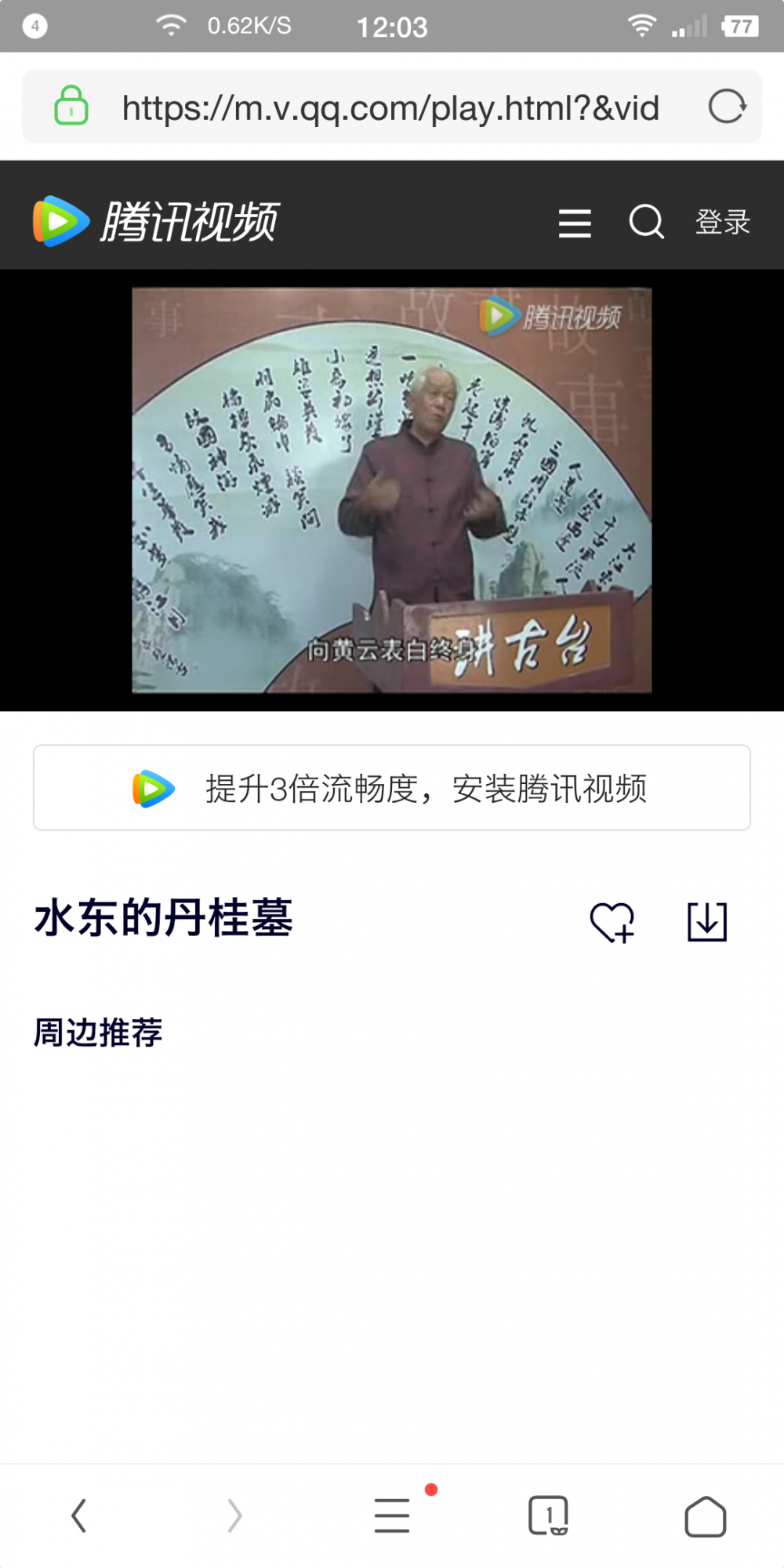784x1568 pixels.
Task: Tap the forward navigation arrow
Action: point(234,1515)
